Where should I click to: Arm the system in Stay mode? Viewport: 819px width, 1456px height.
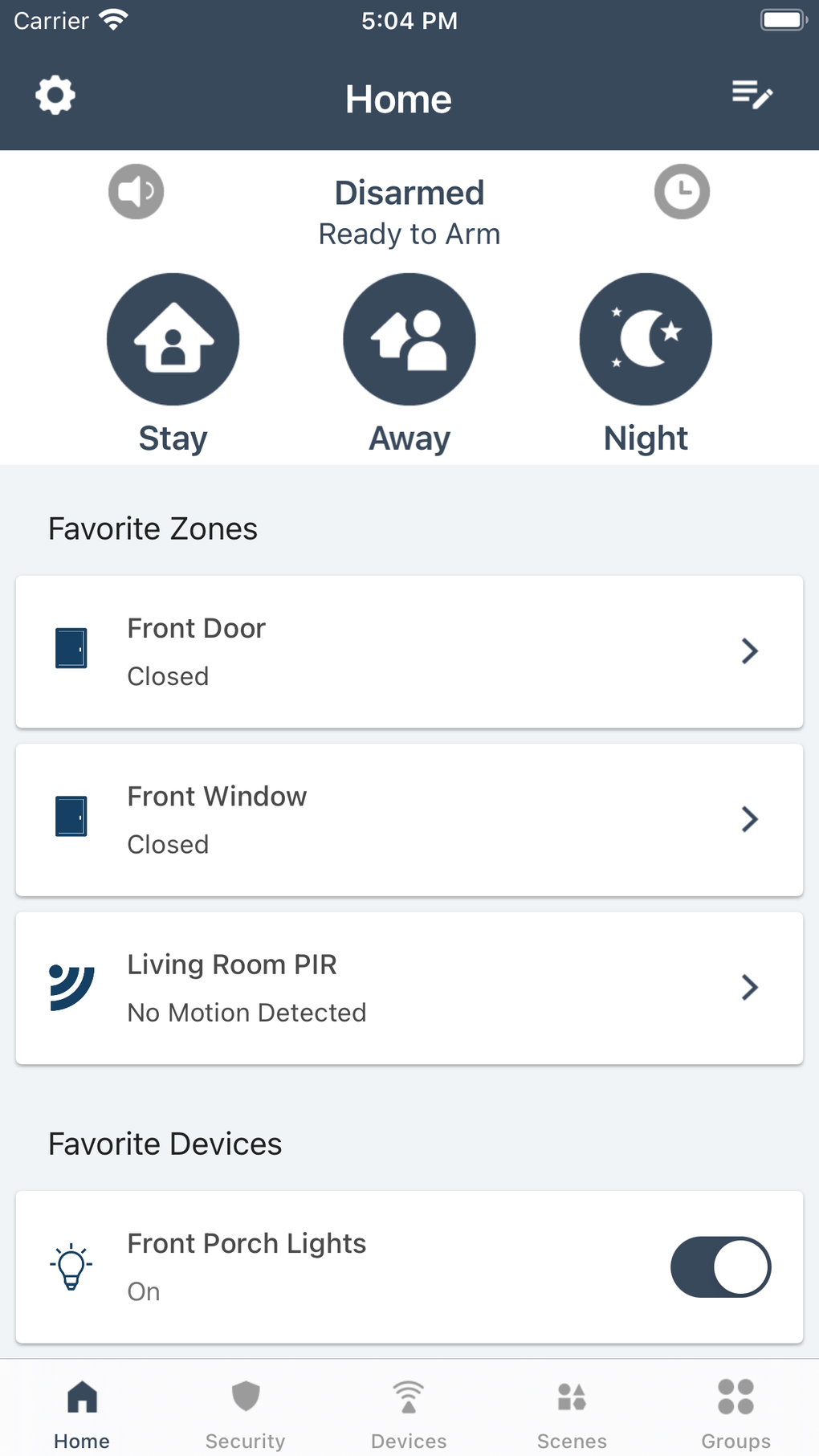click(173, 340)
